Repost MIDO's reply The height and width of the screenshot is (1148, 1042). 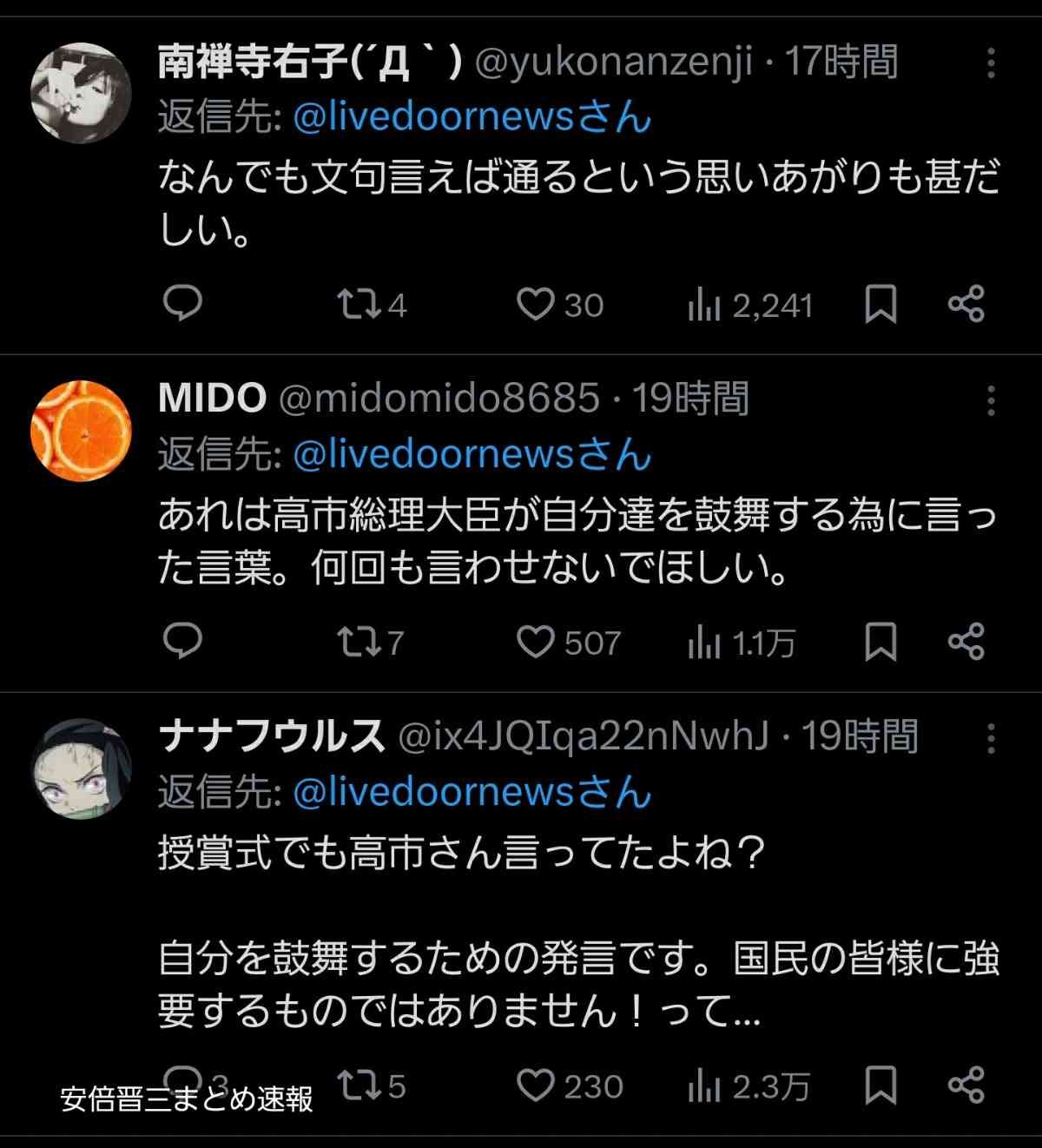(x=355, y=642)
